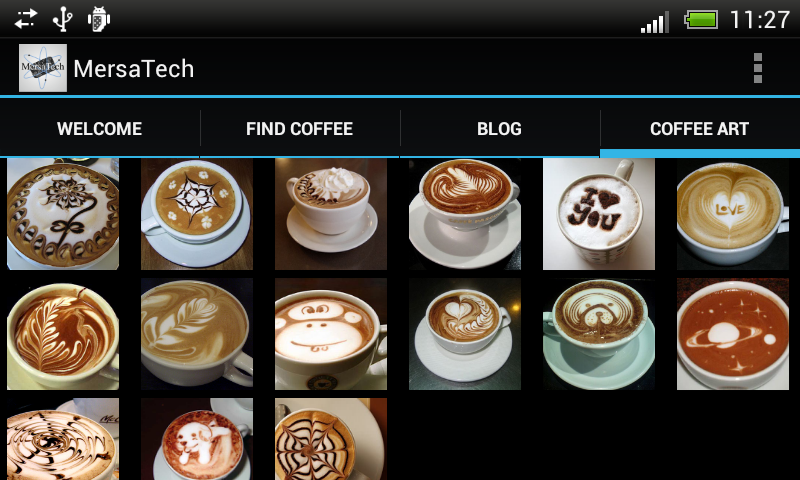The image size is (800, 480).
Task: Open the whipped cream coffee photo
Action: pyautogui.click(x=331, y=214)
